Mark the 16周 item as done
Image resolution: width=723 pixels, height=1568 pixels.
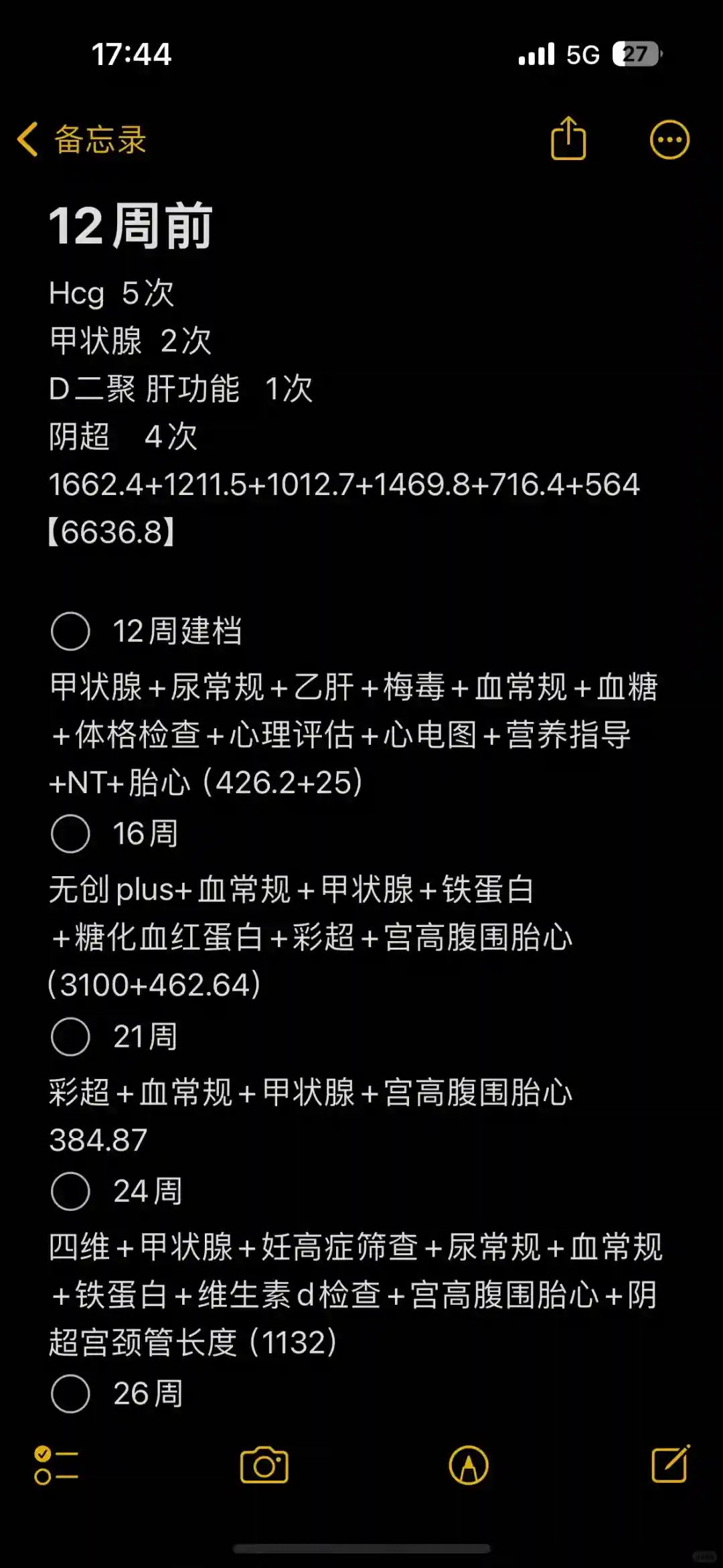[70, 834]
